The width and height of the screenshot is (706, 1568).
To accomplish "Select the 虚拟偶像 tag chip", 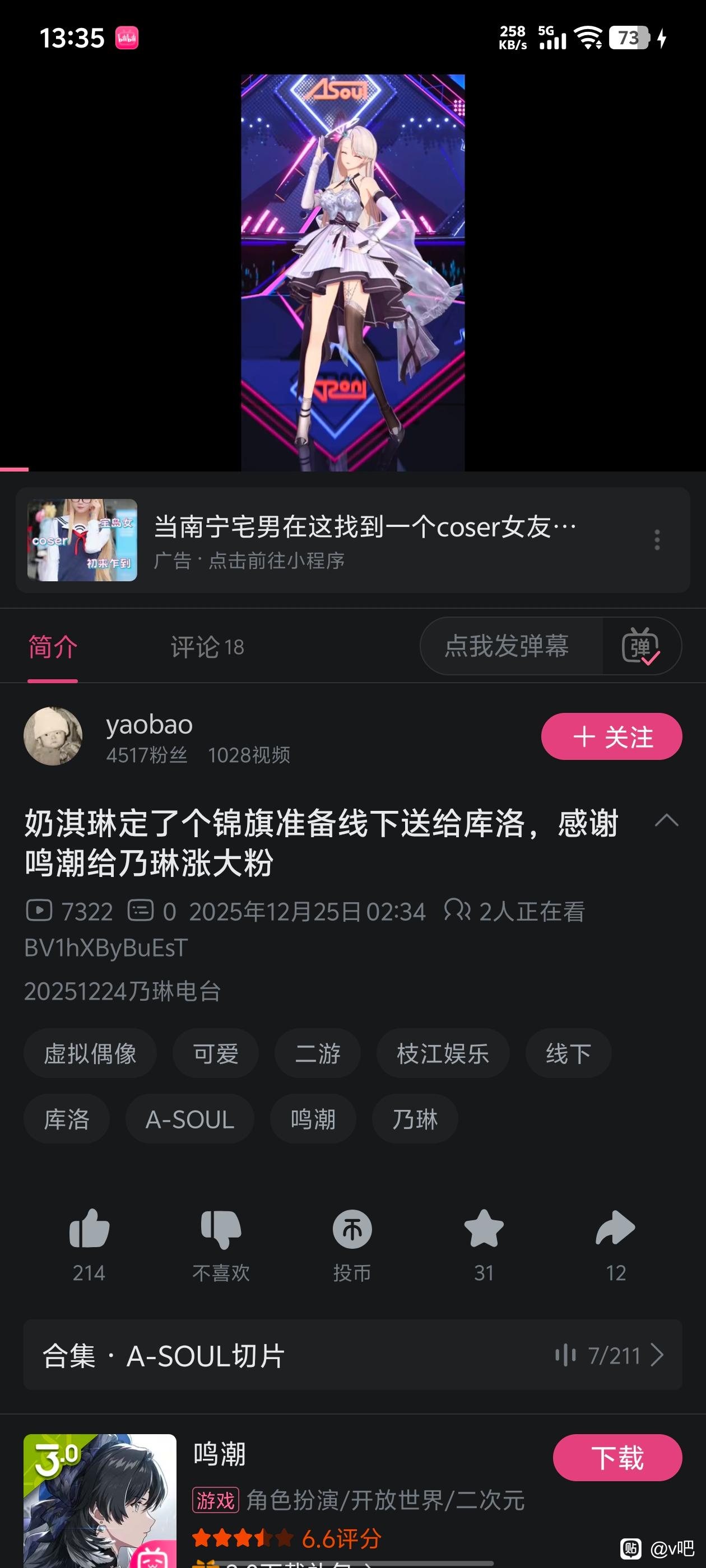I will [x=90, y=1054].
